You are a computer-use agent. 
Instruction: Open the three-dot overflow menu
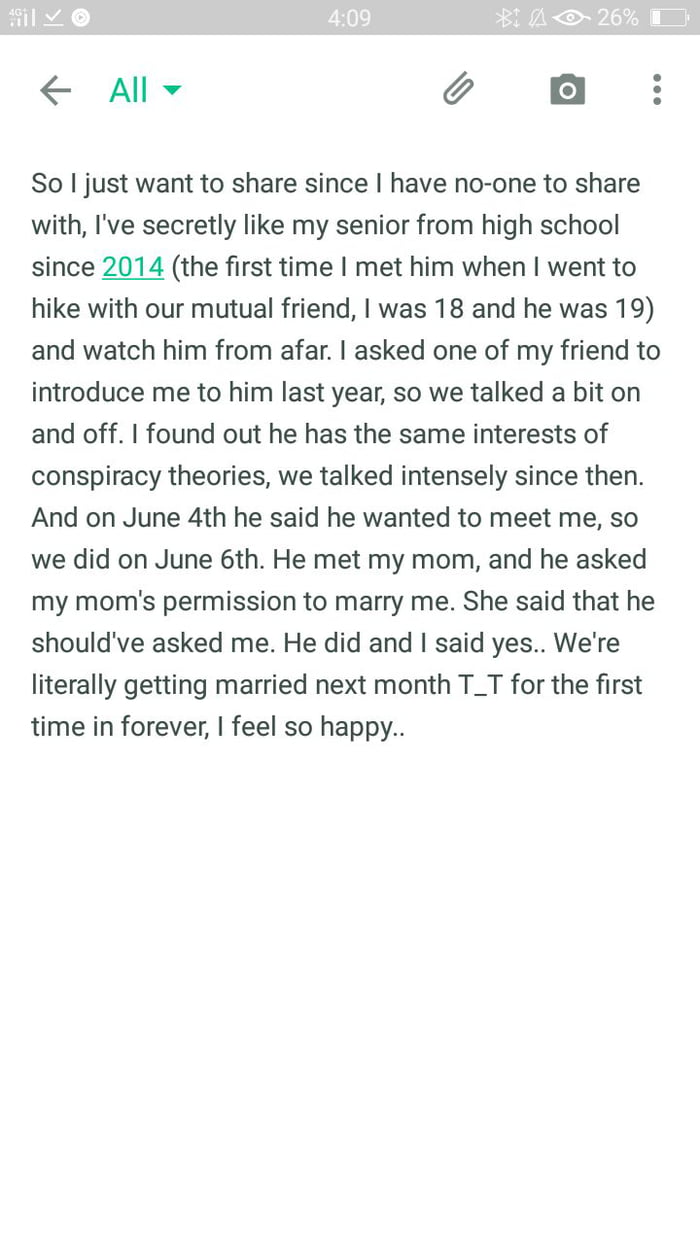(x=657, y=90)
